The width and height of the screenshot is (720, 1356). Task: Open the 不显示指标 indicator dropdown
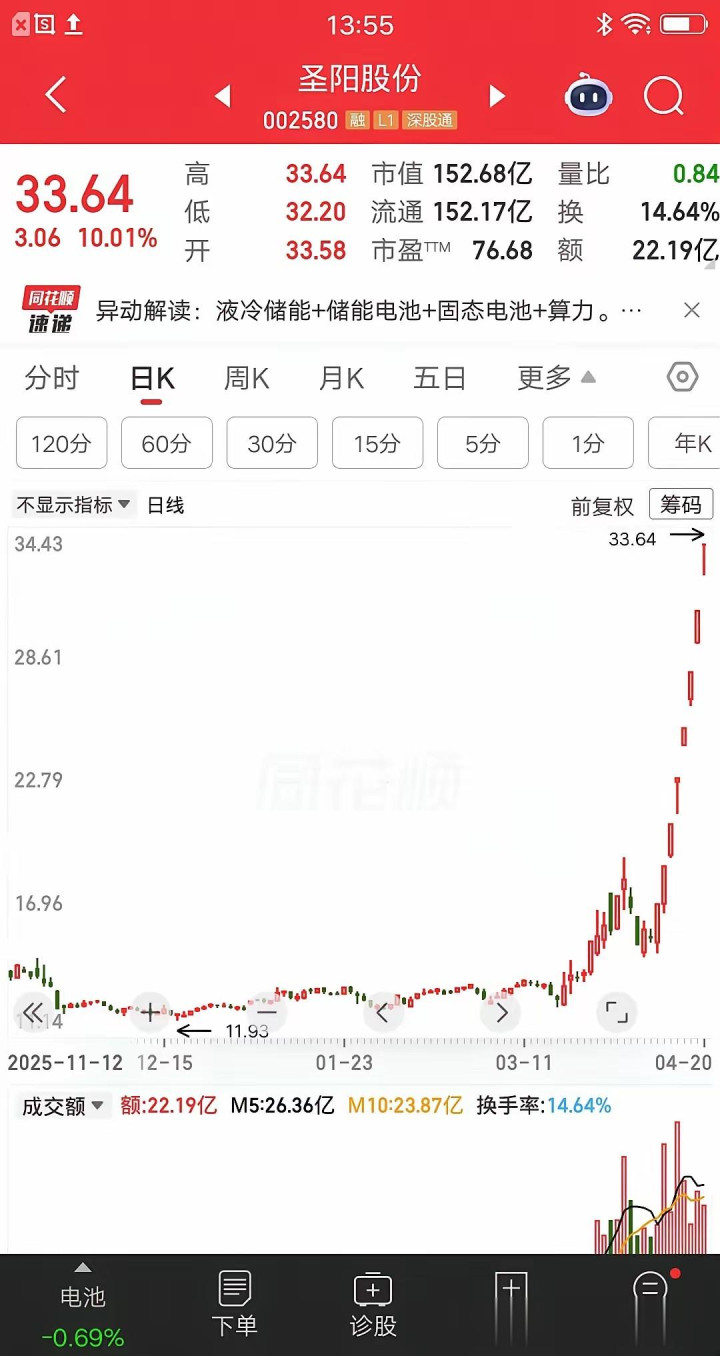click(74, 505)
